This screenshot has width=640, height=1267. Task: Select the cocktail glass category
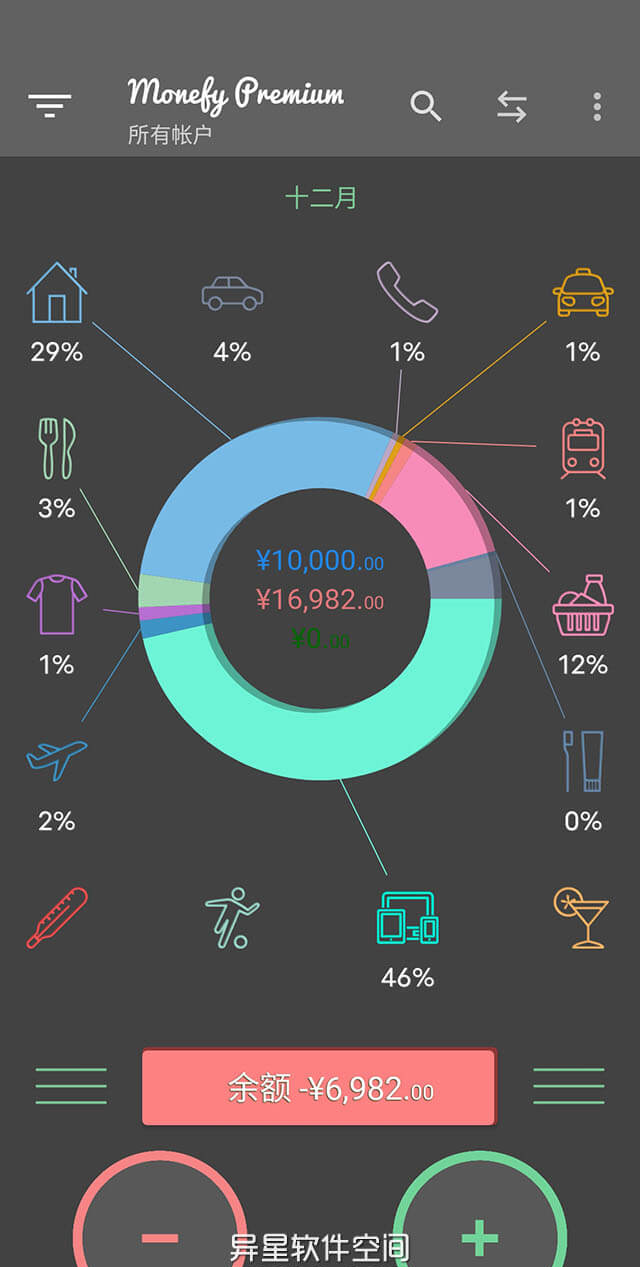[x=583, y=917]
